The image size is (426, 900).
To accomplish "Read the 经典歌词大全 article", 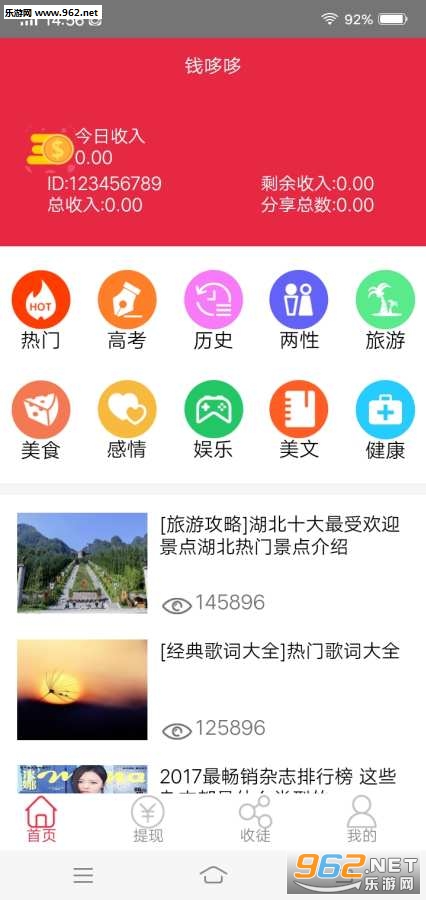I will click(x=213, y=690).
